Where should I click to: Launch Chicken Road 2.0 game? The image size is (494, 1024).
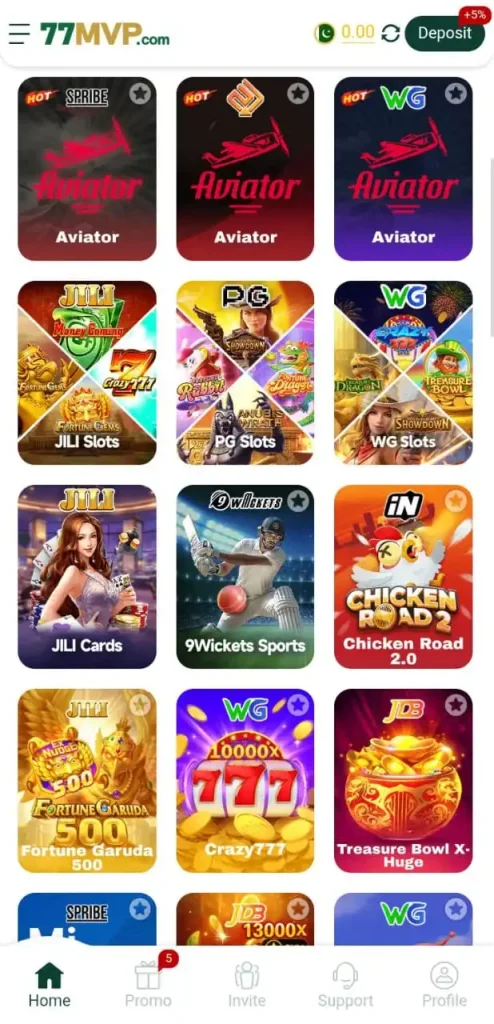point(403,577)
